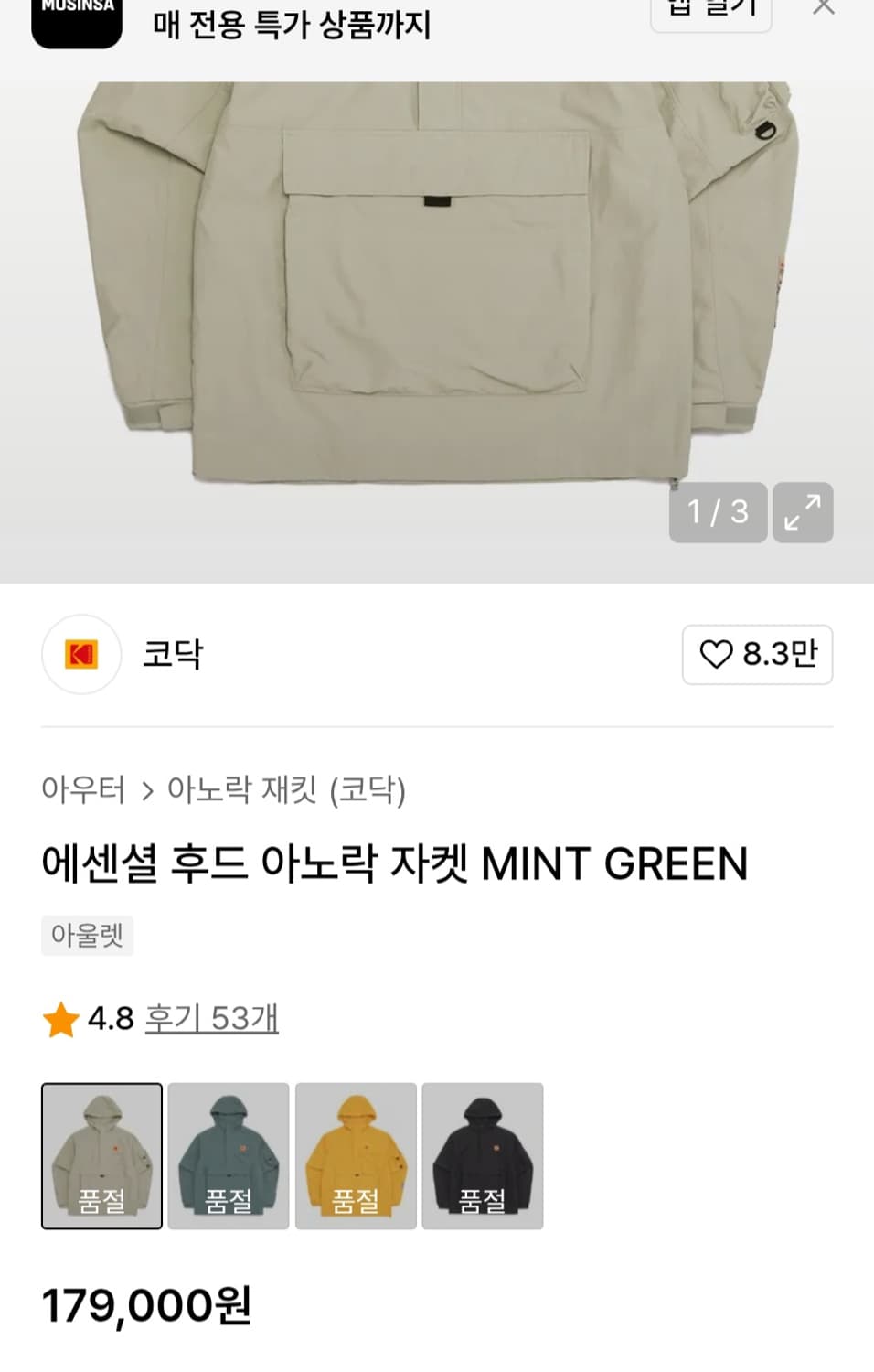This screenshot has height=1372, width=874.
Task: Select the mint green sold-out color option
Action: click(x=101, y=1155)
